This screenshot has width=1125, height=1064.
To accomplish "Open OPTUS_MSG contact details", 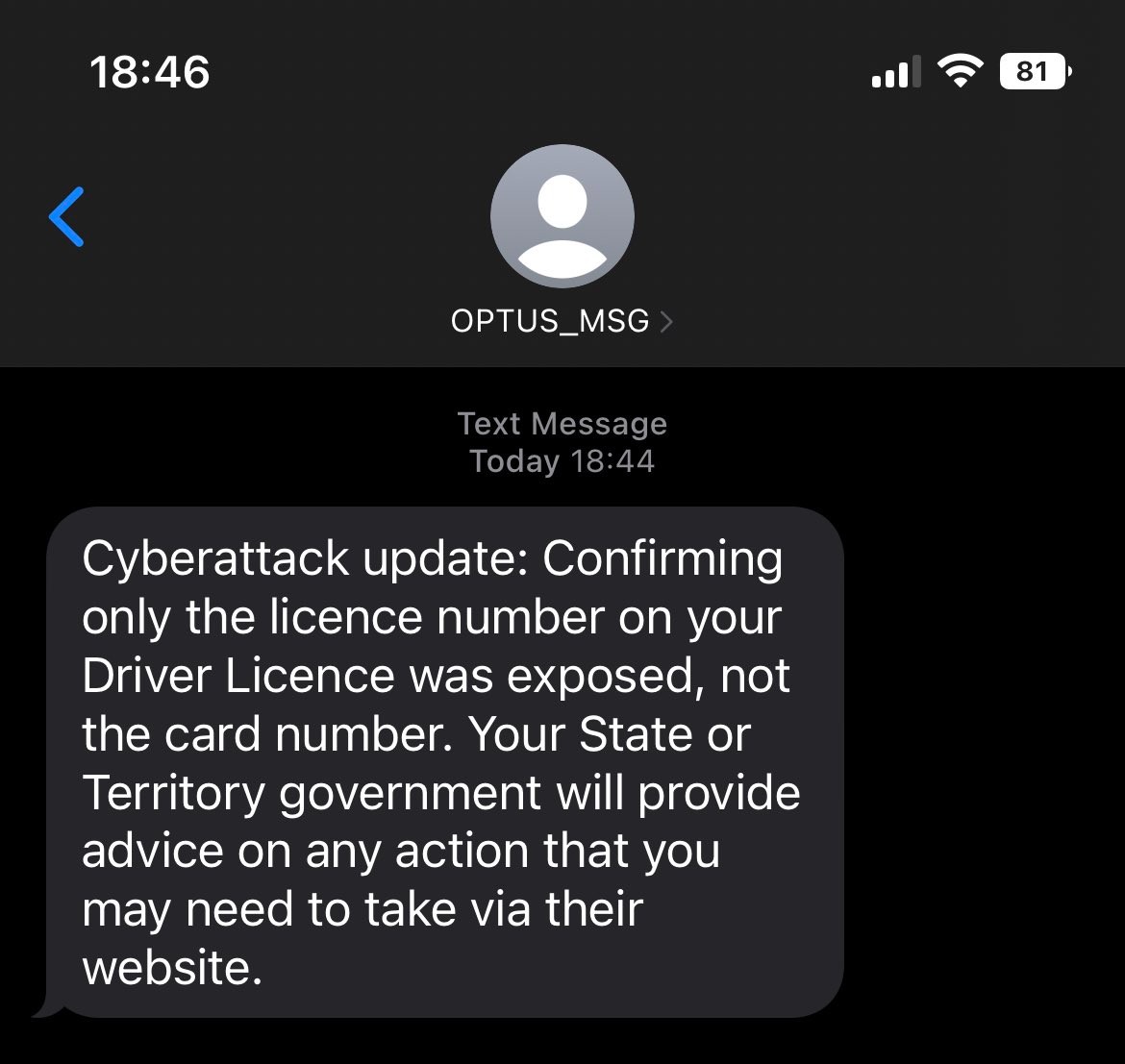I will tap(562, 321).
